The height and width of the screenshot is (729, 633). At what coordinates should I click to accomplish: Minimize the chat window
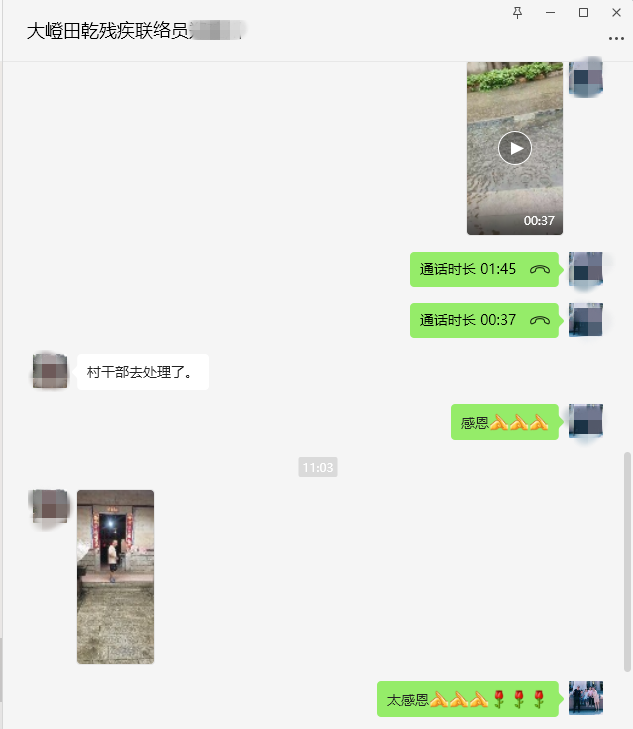click(x=550, y=12)
